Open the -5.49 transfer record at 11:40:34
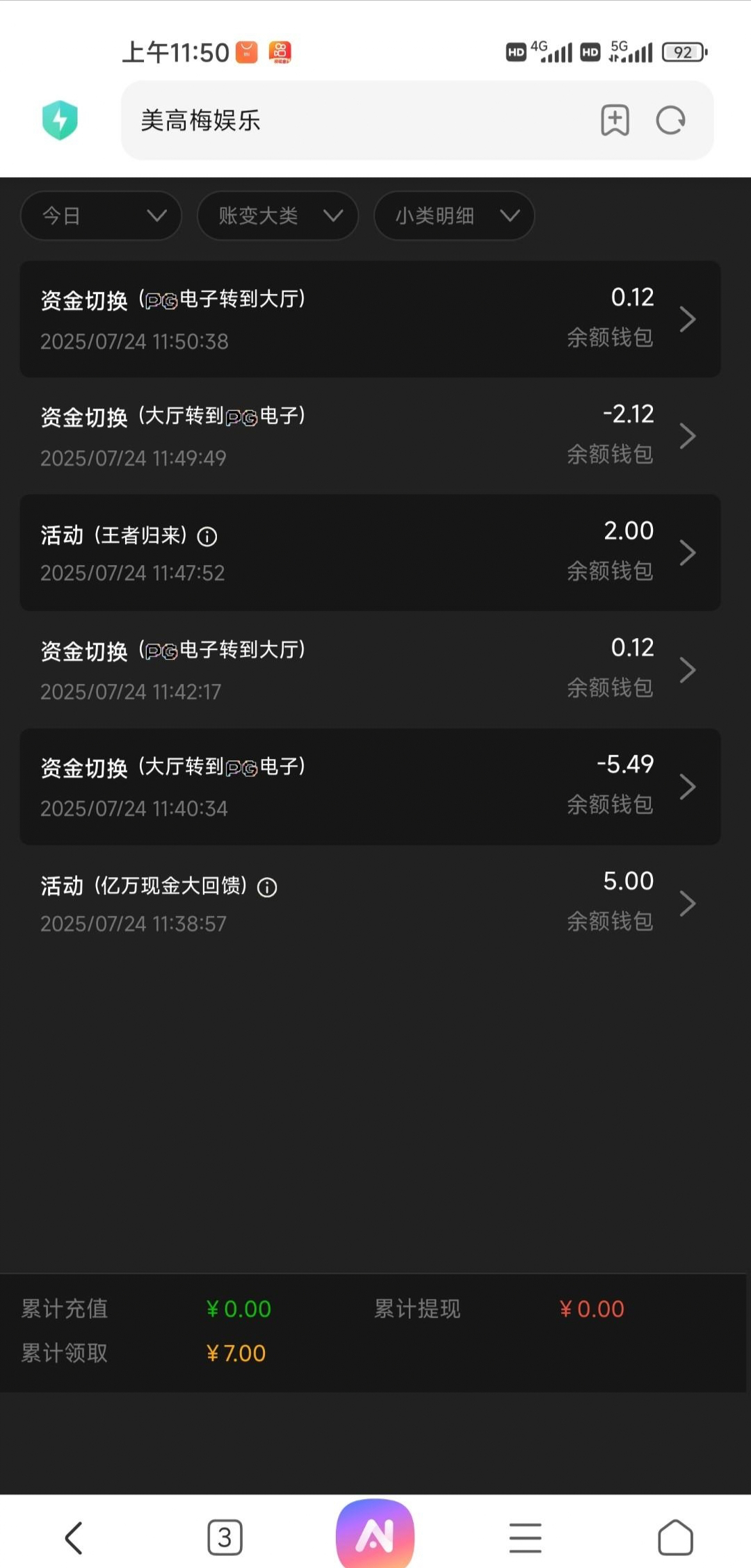 click(x=370, y=786)
